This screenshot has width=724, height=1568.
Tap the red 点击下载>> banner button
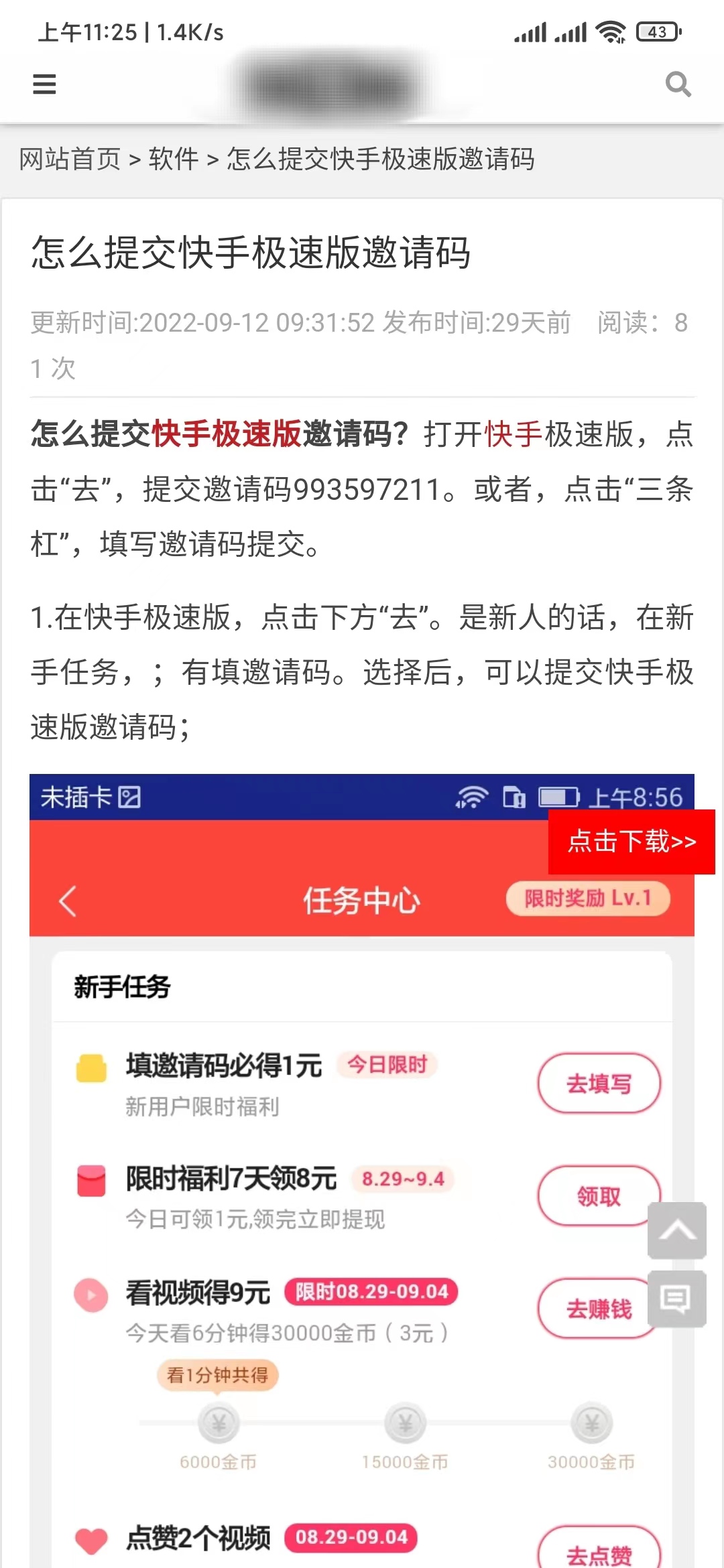click(629, 843)
